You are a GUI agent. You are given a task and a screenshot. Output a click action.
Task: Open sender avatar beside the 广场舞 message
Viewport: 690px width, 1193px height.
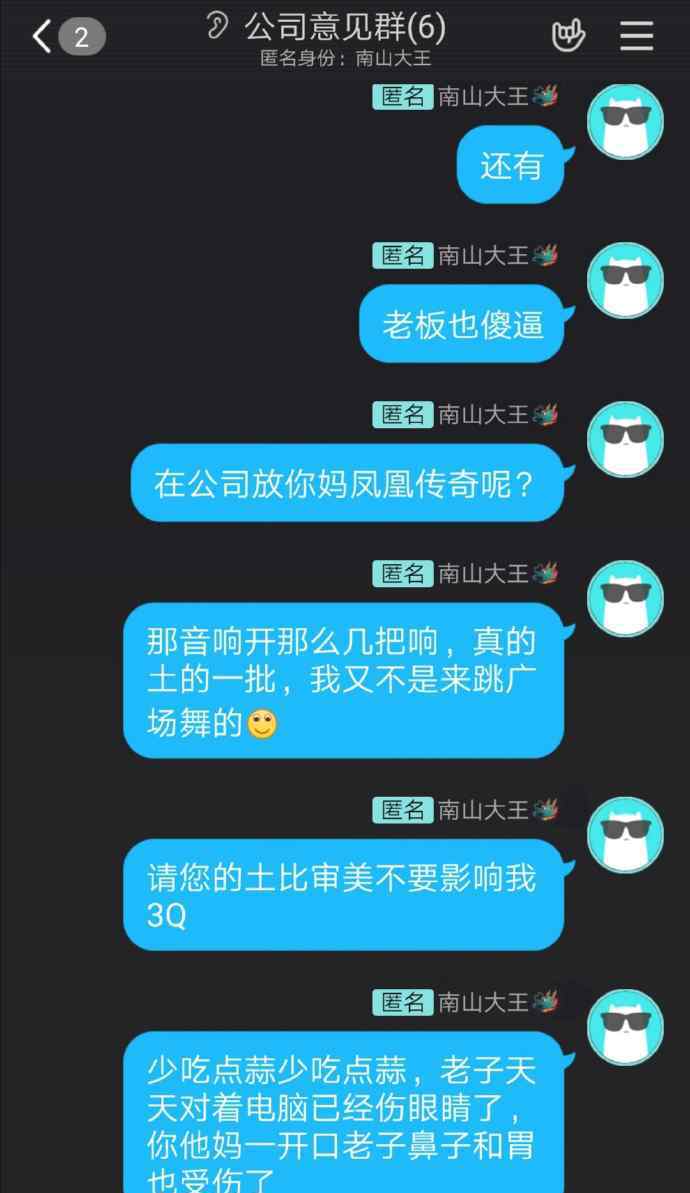click(x=625, y=599)
